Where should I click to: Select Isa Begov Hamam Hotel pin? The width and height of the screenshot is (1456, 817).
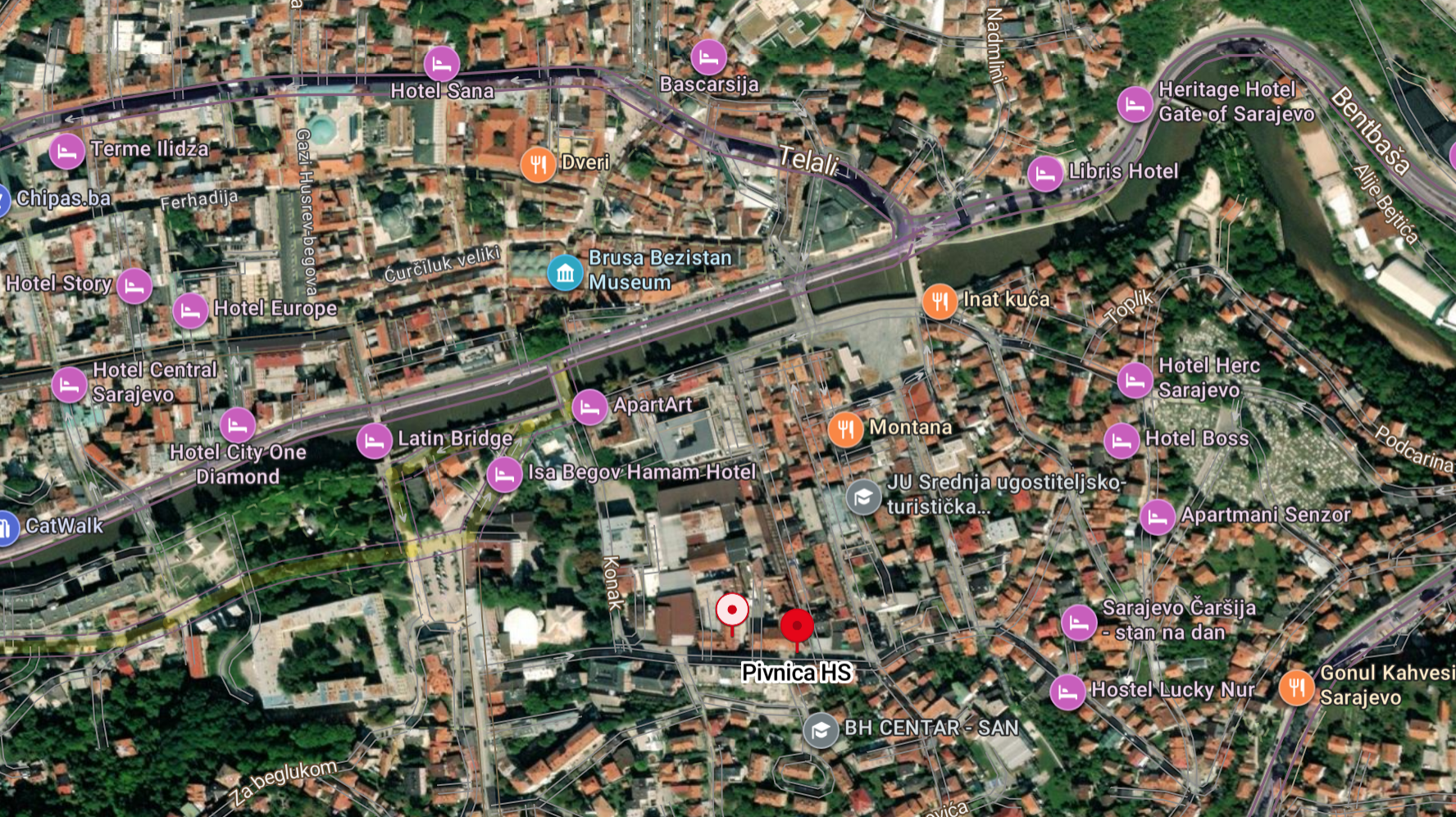click(504, 474)
